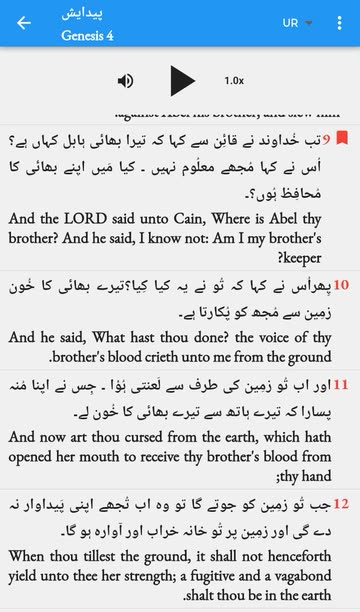Go back using the arrow icon

click(x=24, y=23)
